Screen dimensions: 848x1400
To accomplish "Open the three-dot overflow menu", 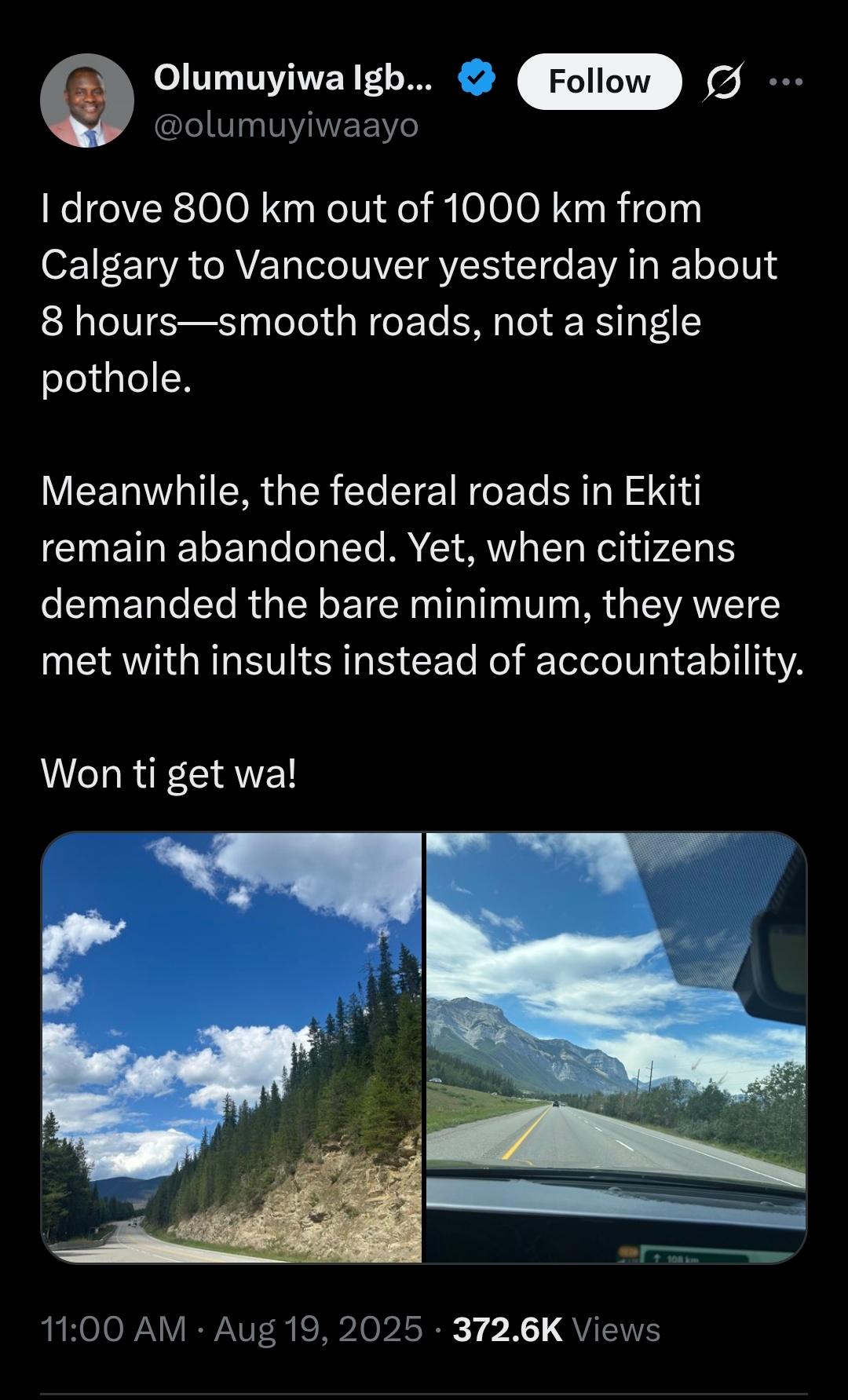I will coord(786,82).
